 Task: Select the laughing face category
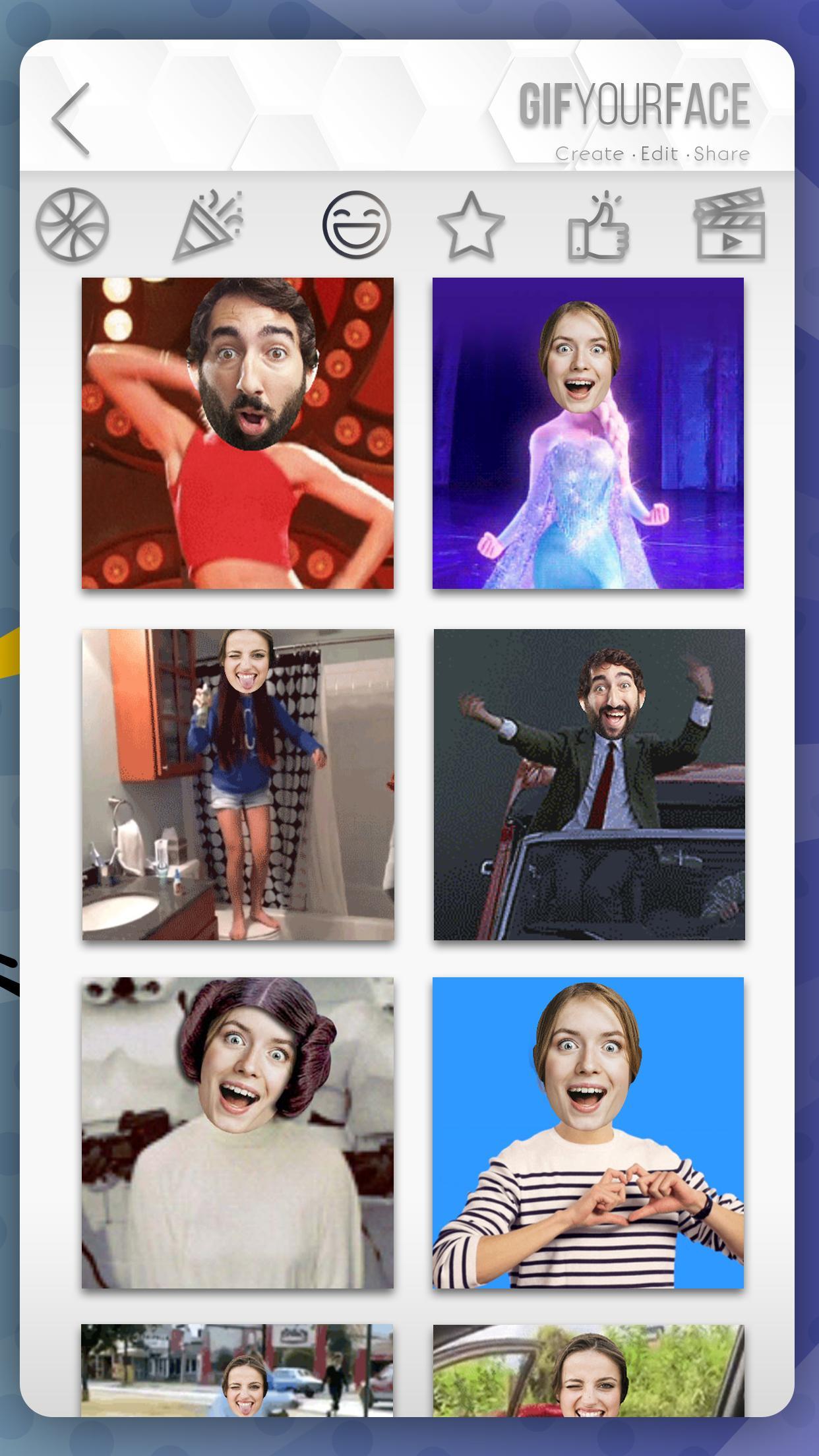click(356, 225)
